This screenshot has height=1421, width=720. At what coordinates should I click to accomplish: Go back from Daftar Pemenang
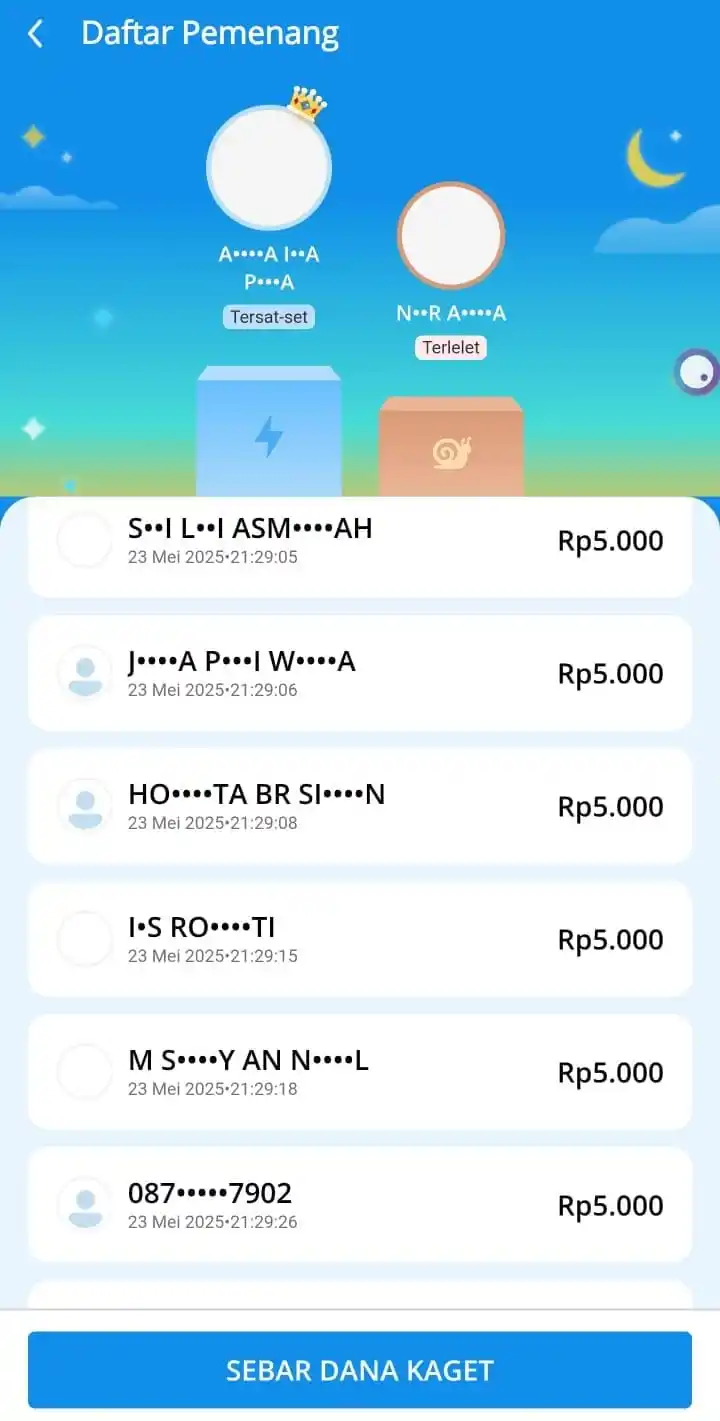click(36, 34)
